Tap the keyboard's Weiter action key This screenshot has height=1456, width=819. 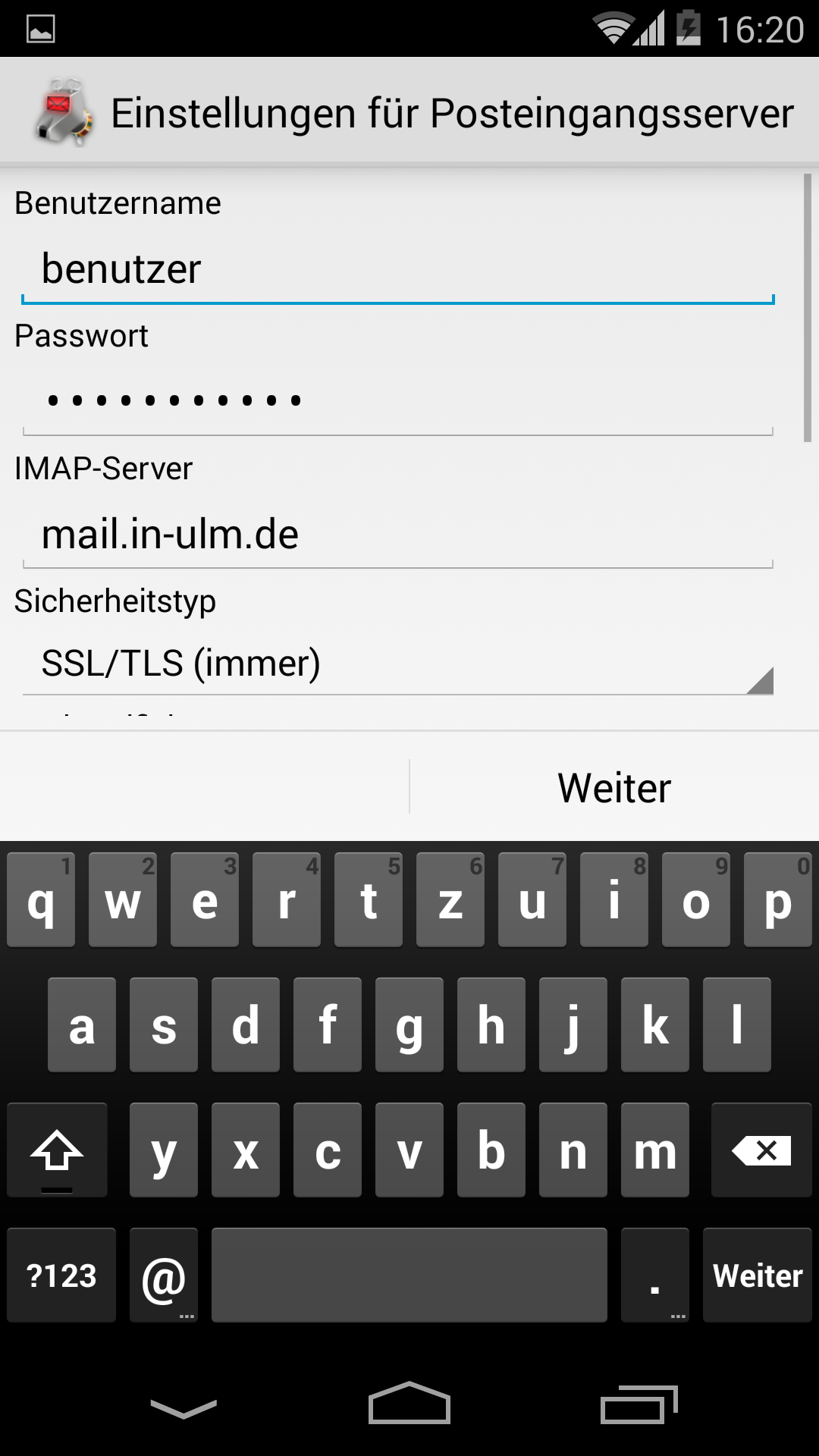758,1276
